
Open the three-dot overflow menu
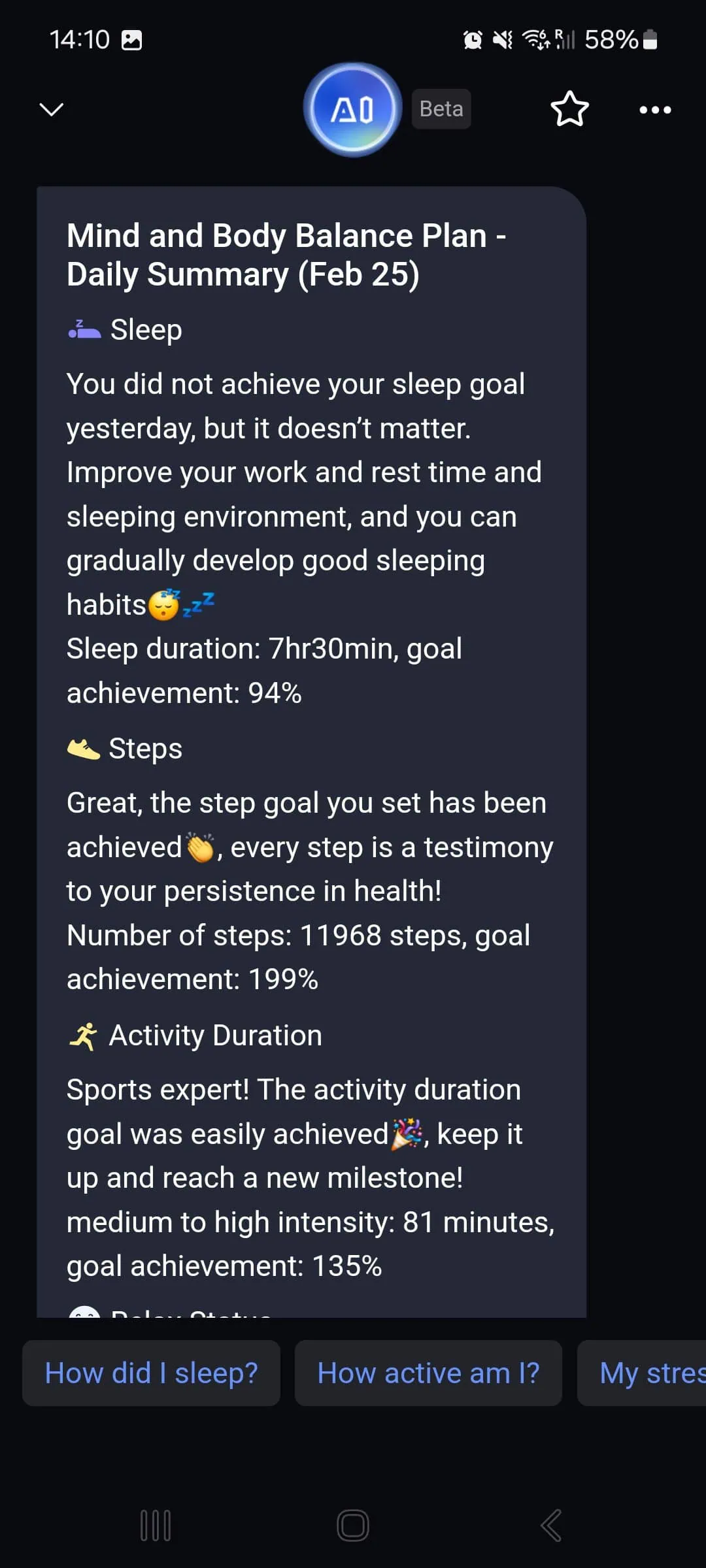click(x=655, y=110)
